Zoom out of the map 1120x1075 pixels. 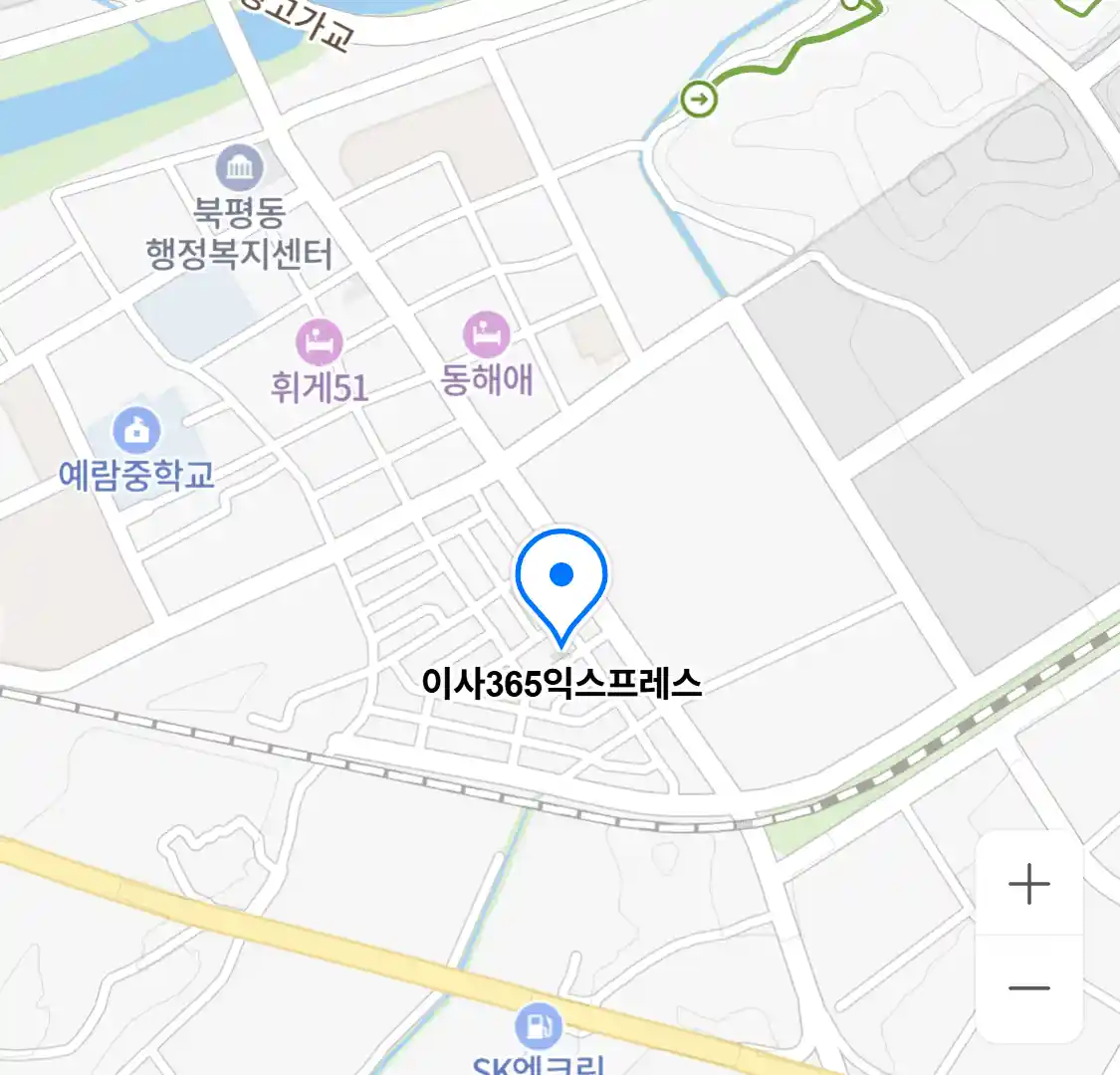pos(1028,988)
